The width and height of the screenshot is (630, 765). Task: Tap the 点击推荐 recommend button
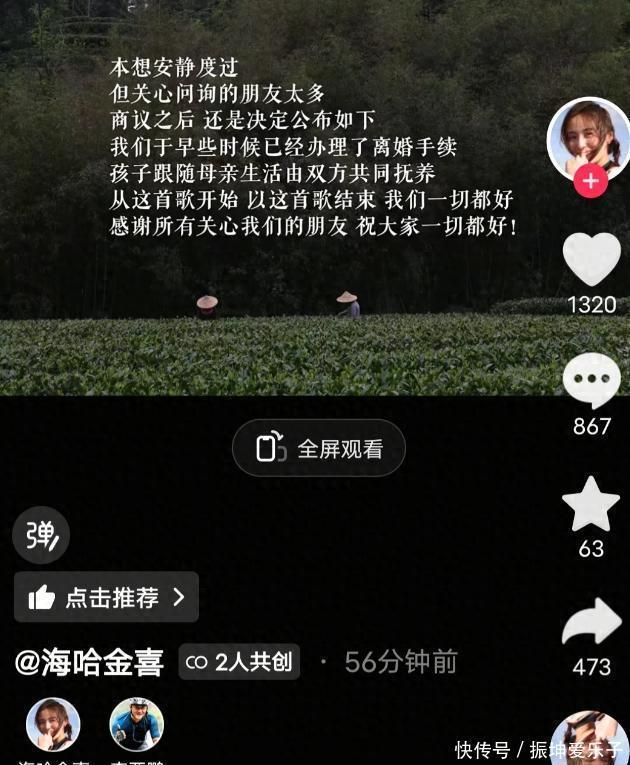tap(106, 597)
